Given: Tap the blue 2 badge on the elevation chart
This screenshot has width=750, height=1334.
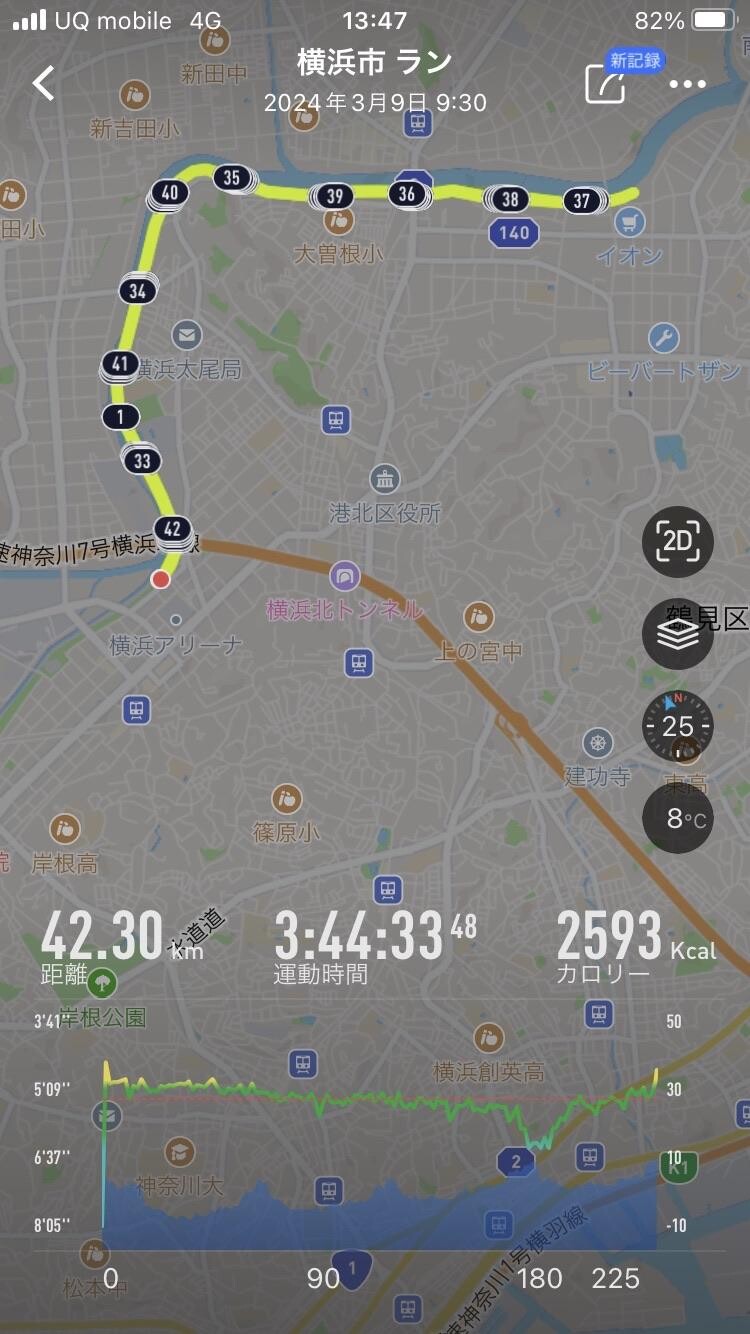Looking at the screenshot, I should (x=515, y=1160).
